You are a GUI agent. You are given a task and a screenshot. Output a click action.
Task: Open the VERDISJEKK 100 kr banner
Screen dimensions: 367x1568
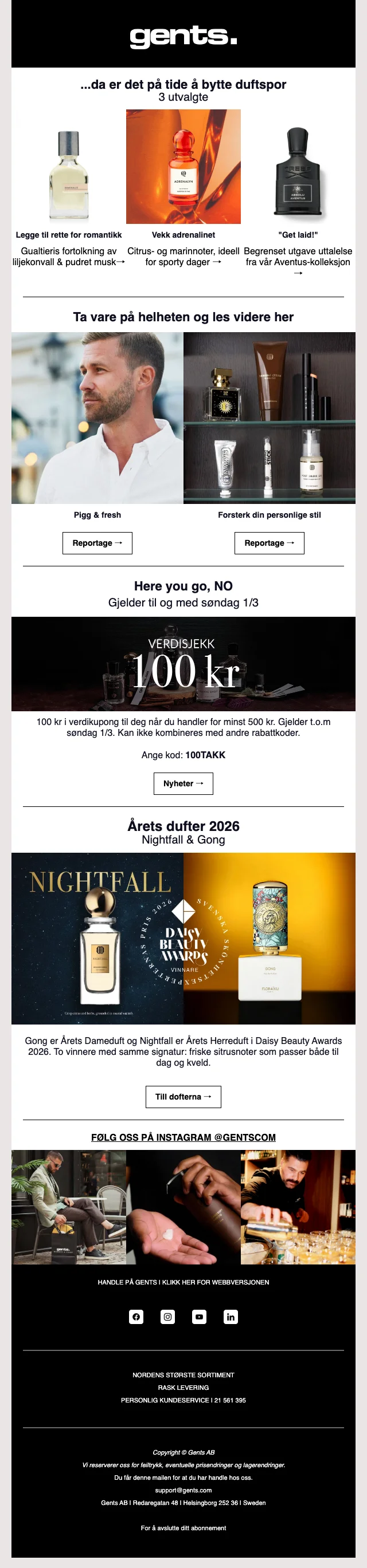183,664
